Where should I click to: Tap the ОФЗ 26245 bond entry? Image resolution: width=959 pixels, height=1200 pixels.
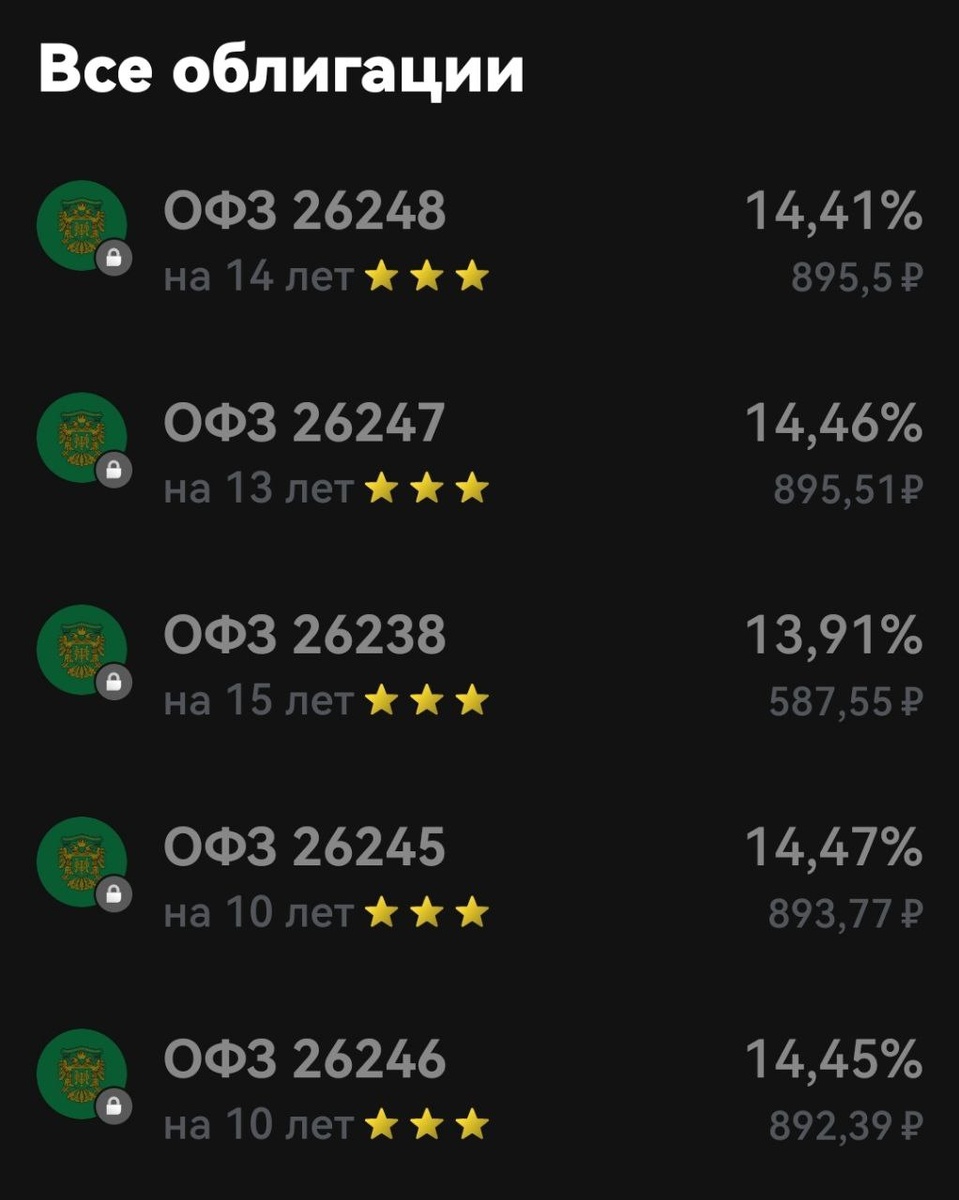pyautogui.click(x=305, y=849)
